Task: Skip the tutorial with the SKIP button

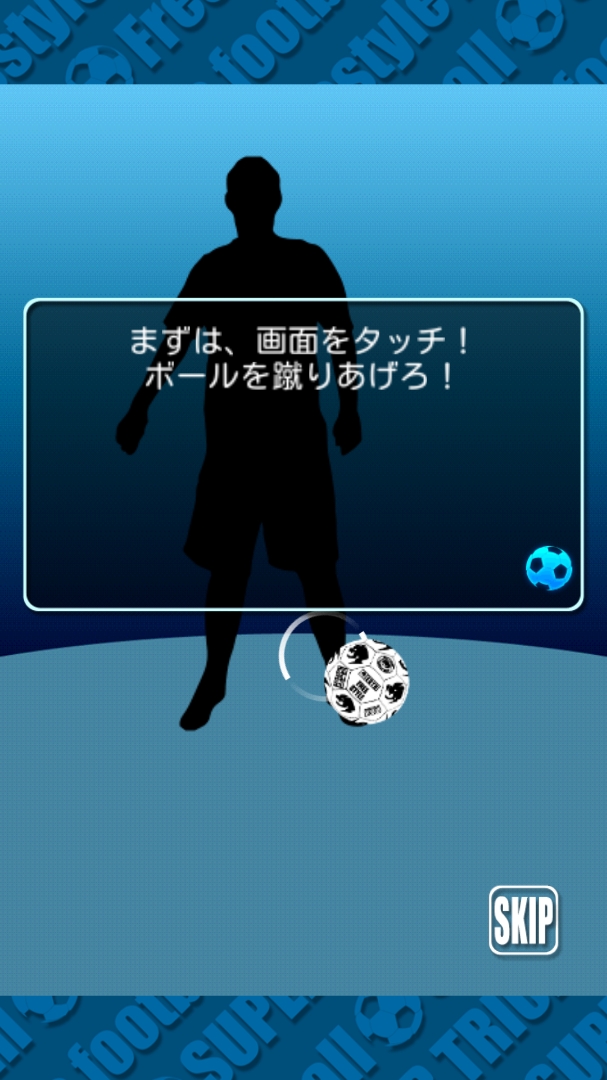Action: click(x=524, y=920)
